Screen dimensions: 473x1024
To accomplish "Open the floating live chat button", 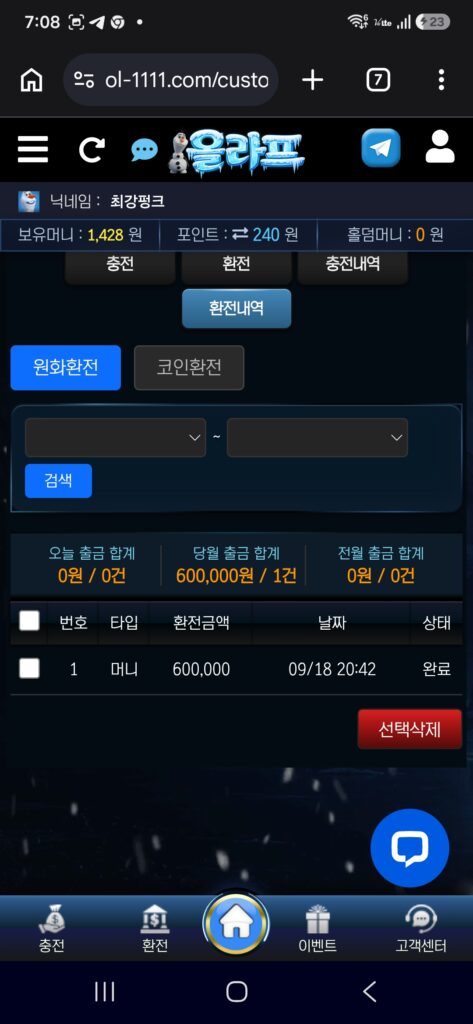I will [x=410, y=848].
